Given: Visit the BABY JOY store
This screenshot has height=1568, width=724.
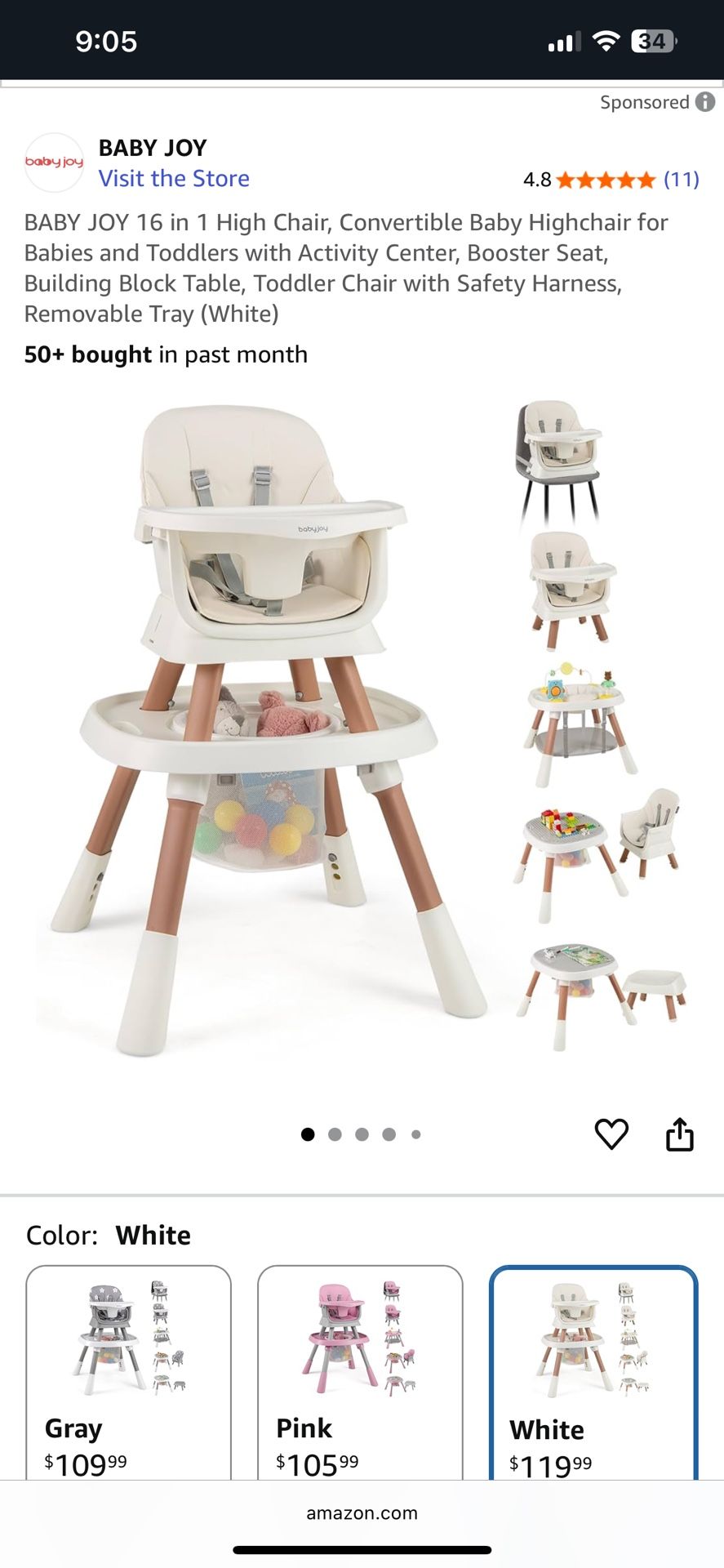Looking at the screenshot, I should [174, 178].
